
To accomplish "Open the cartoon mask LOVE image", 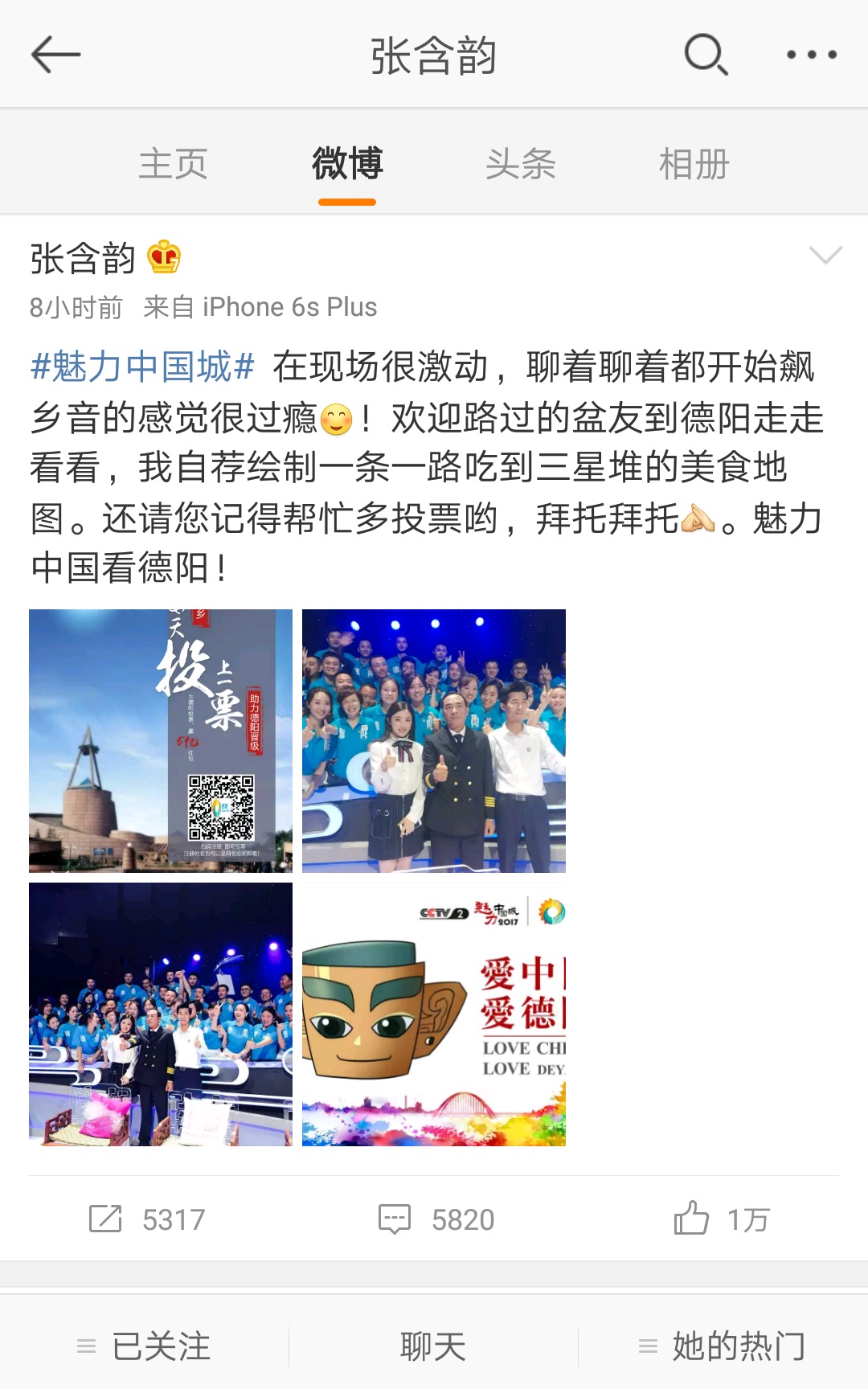I will (x=434, y=1014).
